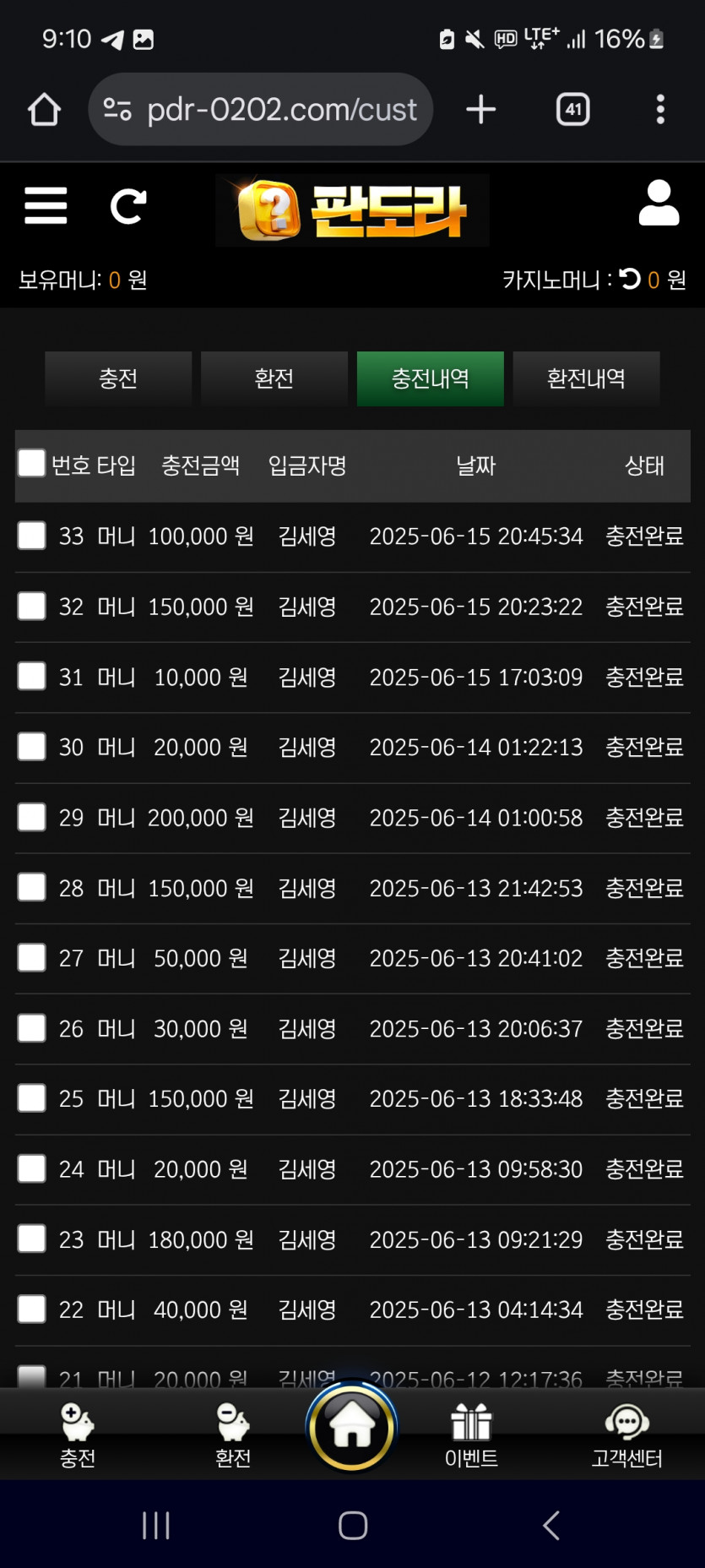705x1568 pixels.
Task: Go to 충전 in bottom bar
Action: [78, 1435]
